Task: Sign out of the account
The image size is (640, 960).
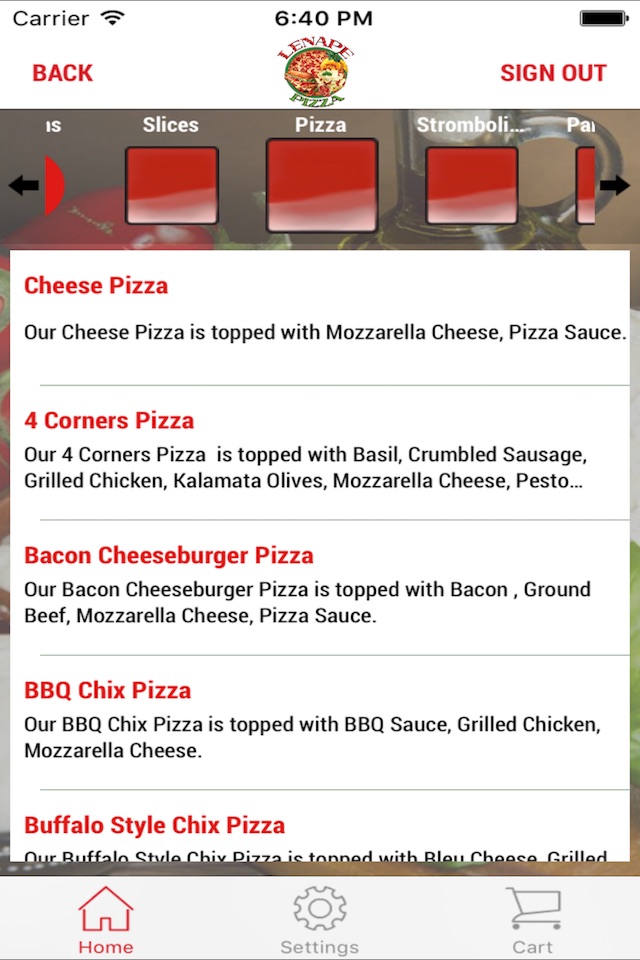Action: tap(553, 73)
